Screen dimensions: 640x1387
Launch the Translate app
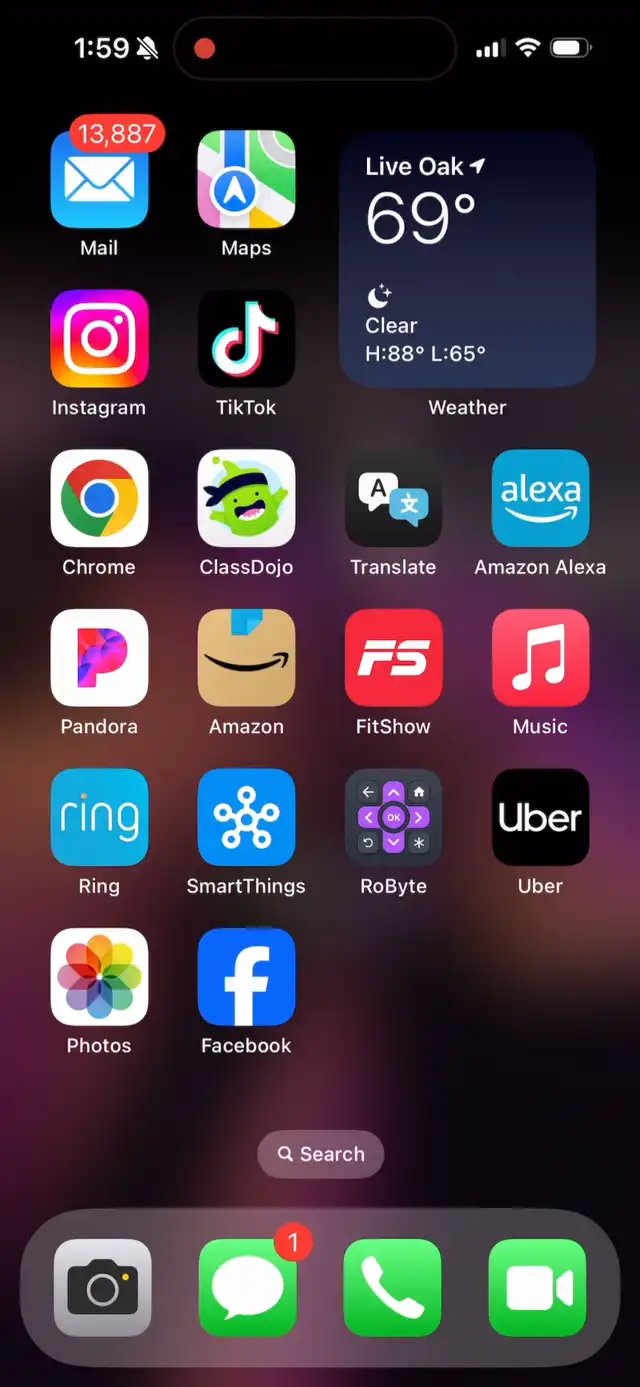393,498
